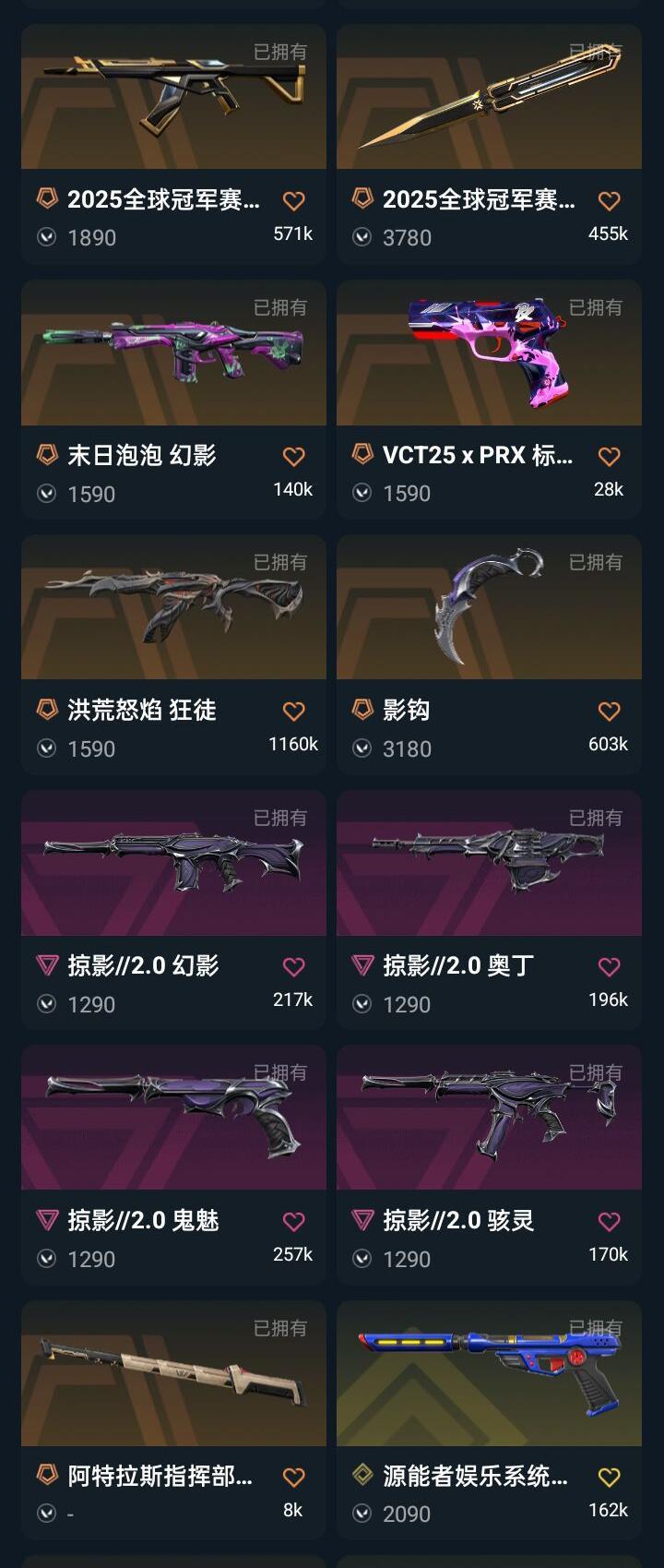Favorite the 掠影//2.0 鬼魅 skin

(x=293, y=1221)
